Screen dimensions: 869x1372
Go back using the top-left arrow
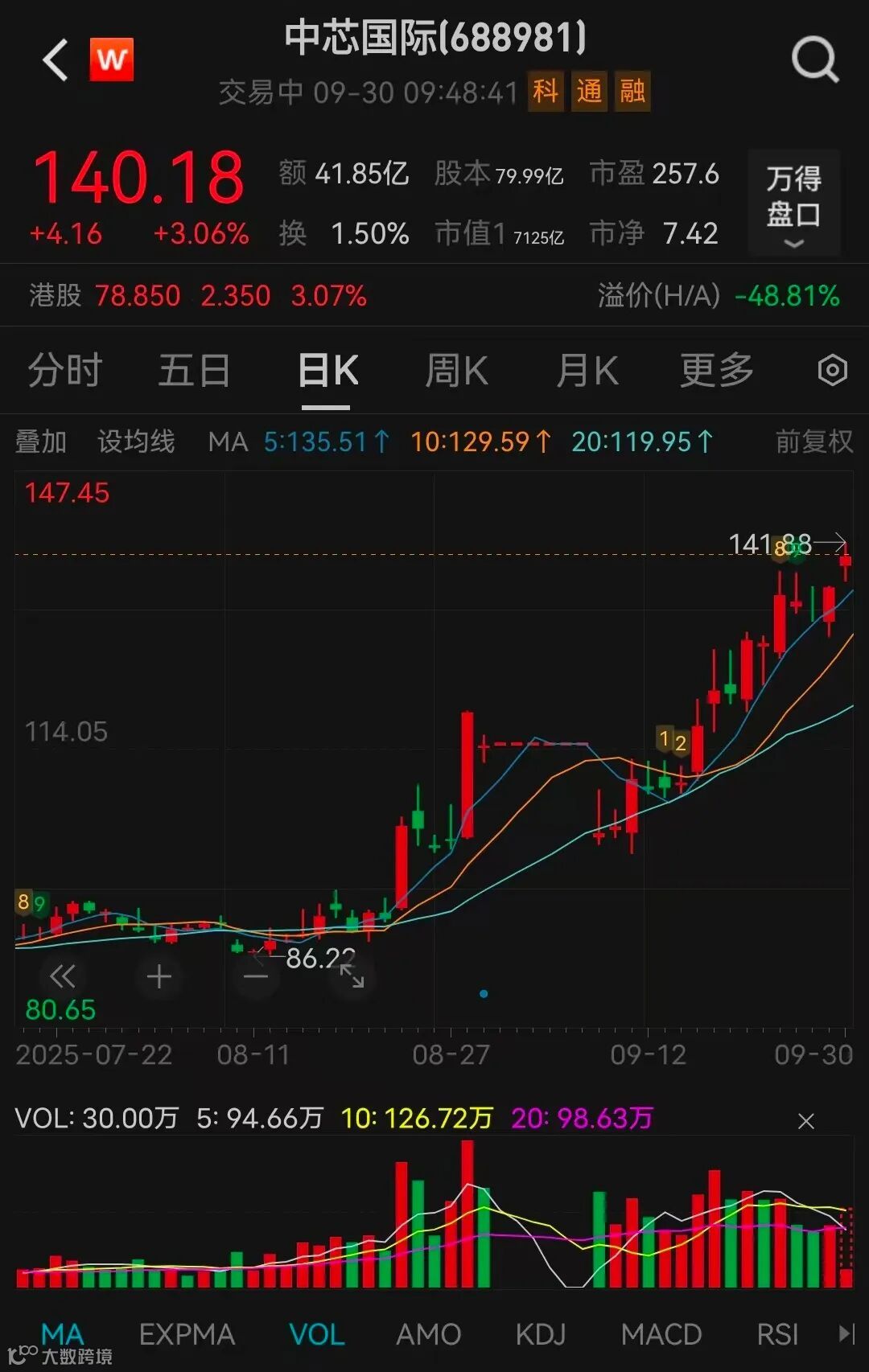[x=55, y=60]
